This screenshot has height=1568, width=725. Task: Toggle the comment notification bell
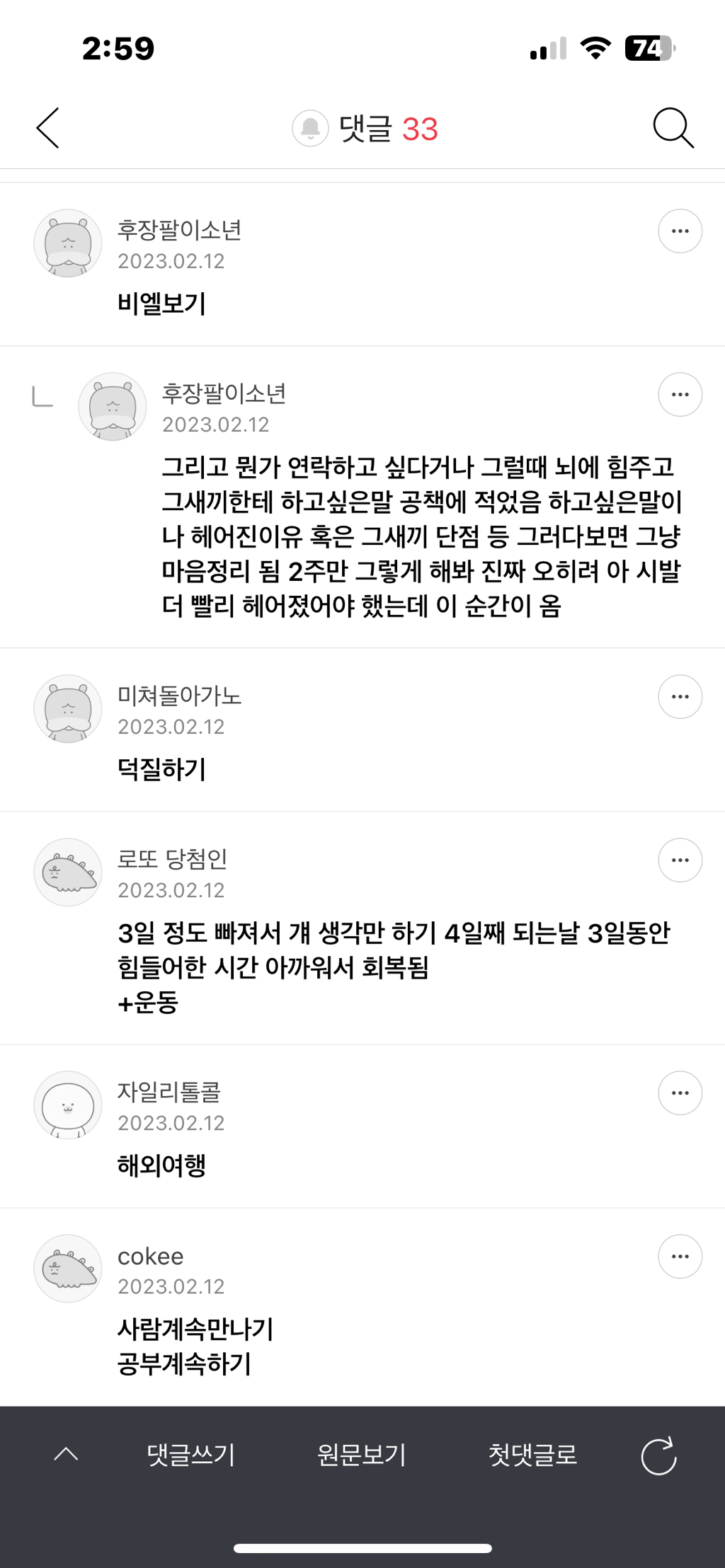[310, 128]
